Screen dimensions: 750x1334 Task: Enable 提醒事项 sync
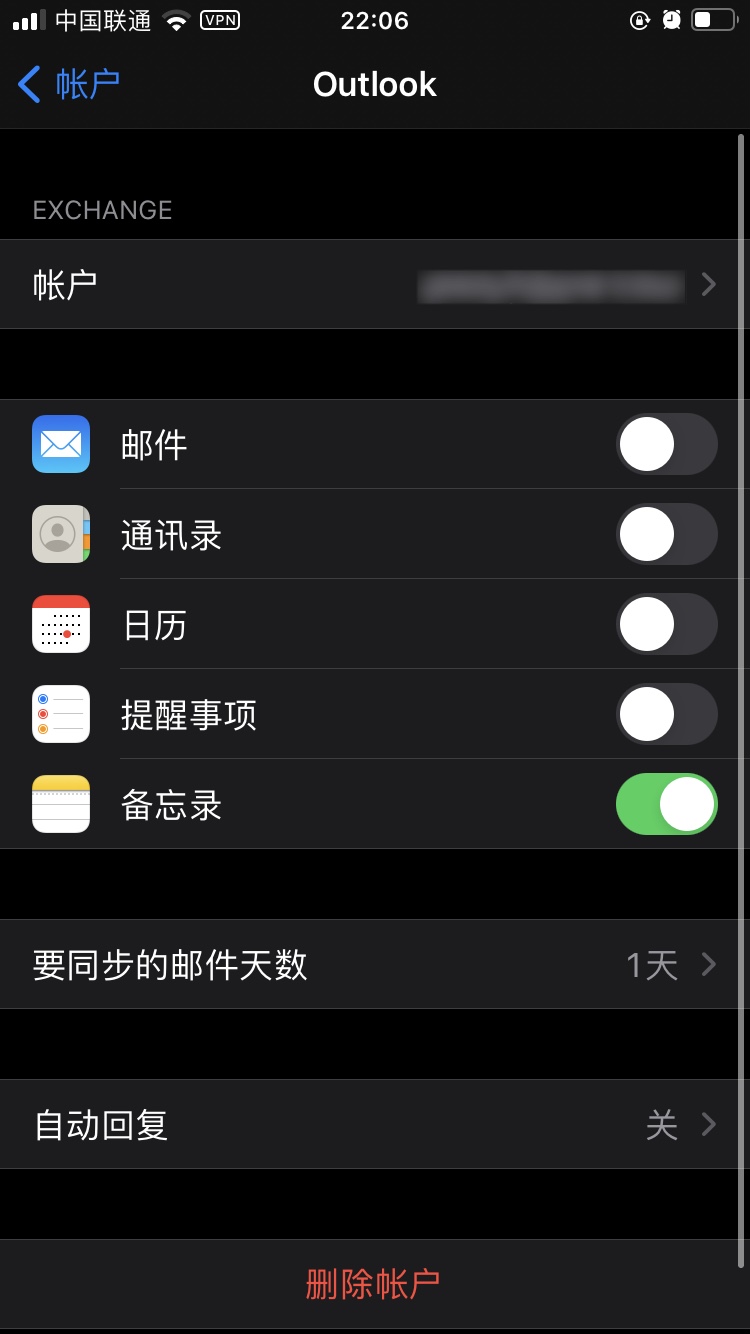666,714
